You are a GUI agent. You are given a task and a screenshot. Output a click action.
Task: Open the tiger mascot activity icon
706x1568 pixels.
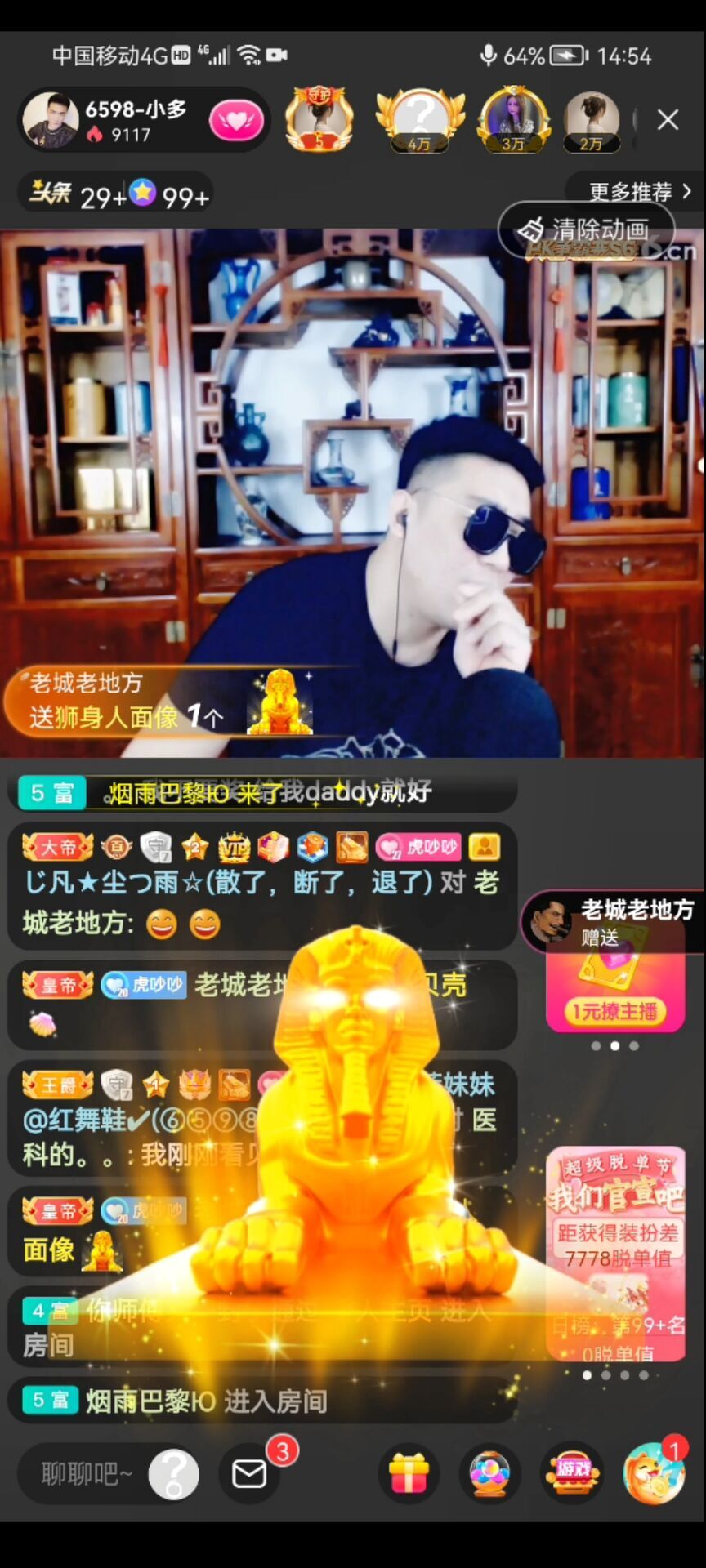click(653, 1474)
